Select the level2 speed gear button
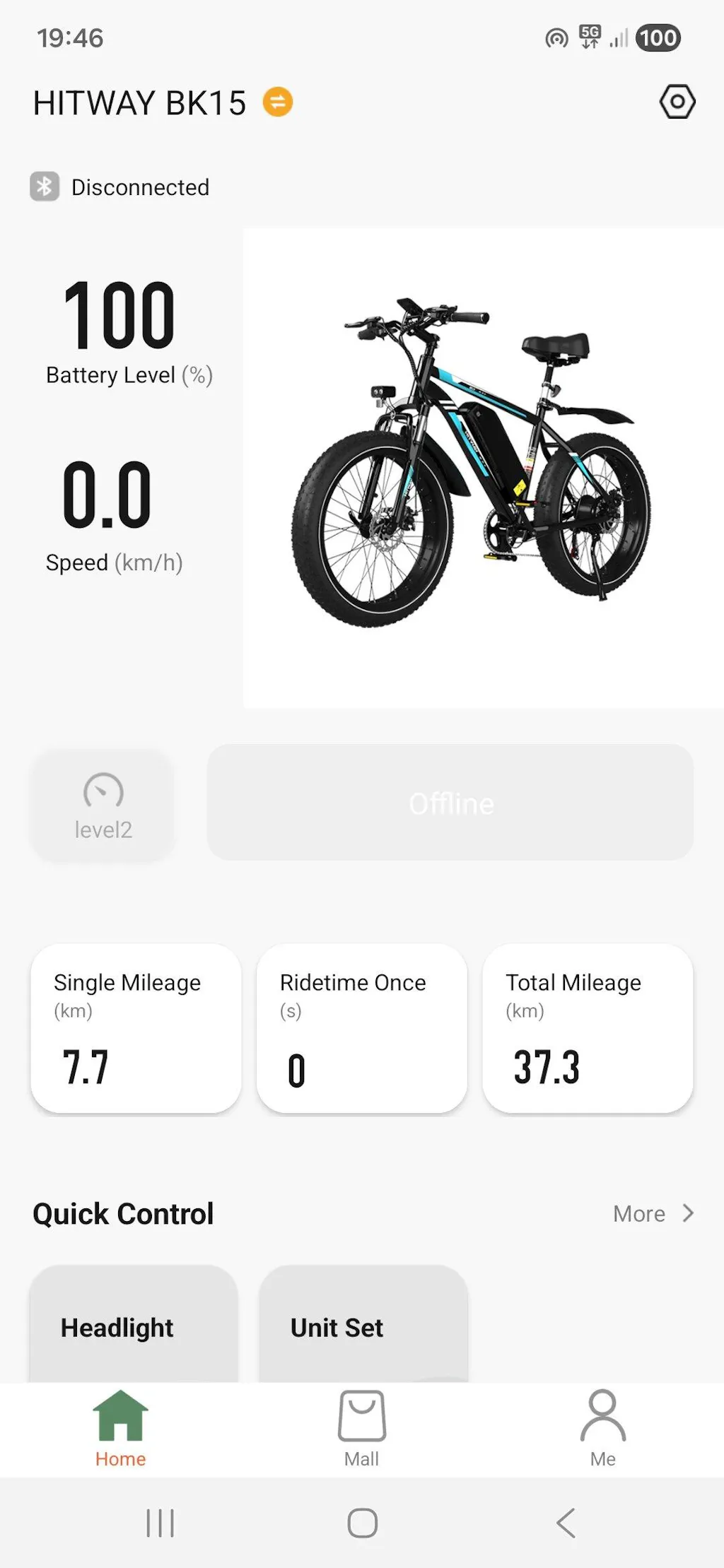Image resolution: width=724 pixels, height=1568 pixels. [103, 805]
